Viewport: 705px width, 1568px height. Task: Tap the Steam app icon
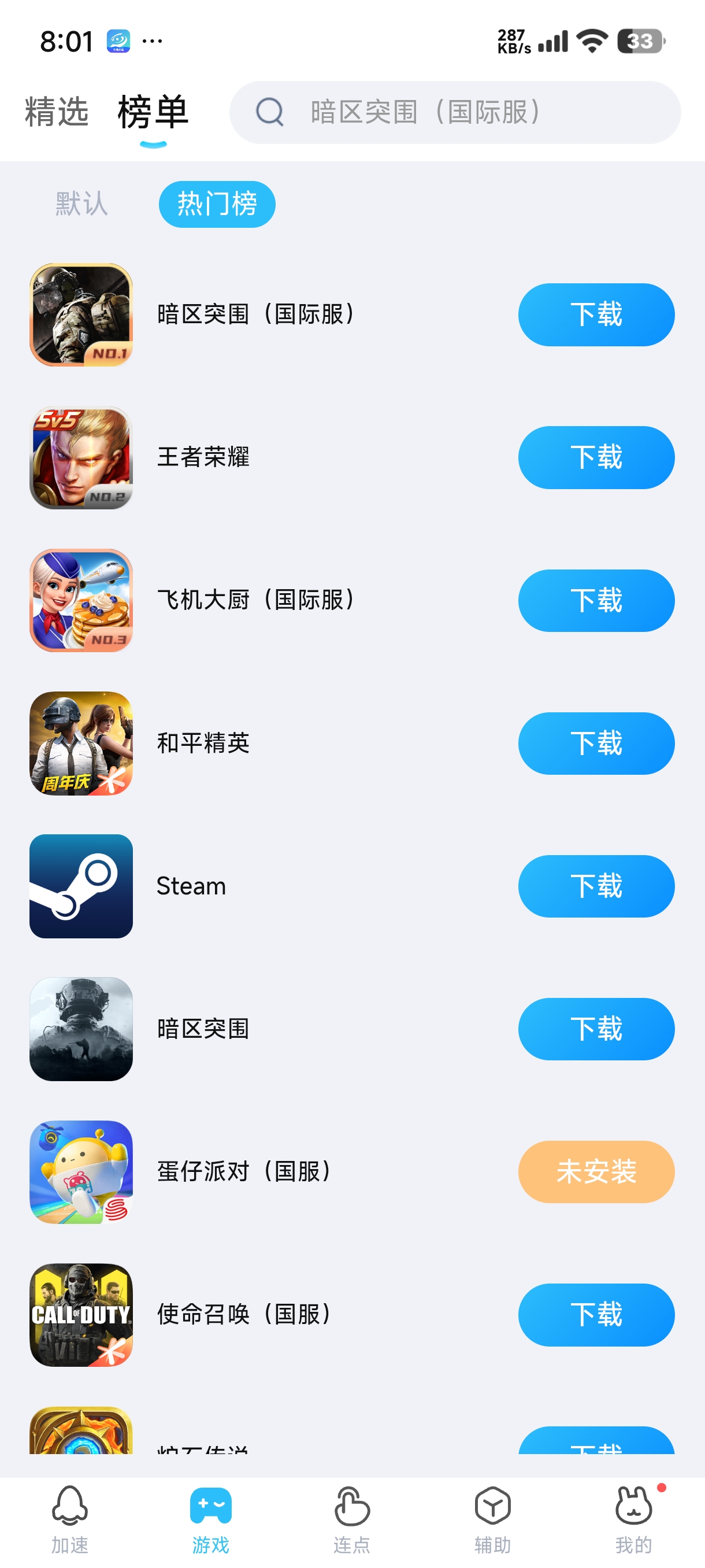pos(81,886)
